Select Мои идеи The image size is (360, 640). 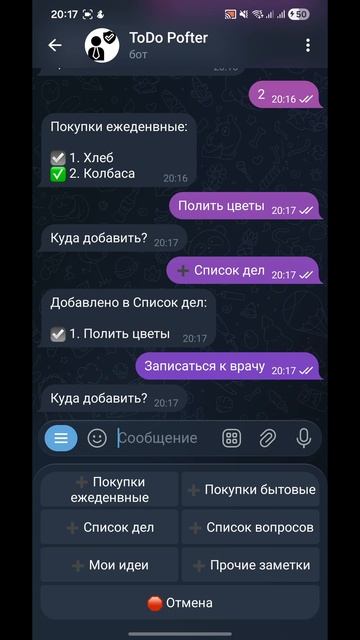coord(109,565)
